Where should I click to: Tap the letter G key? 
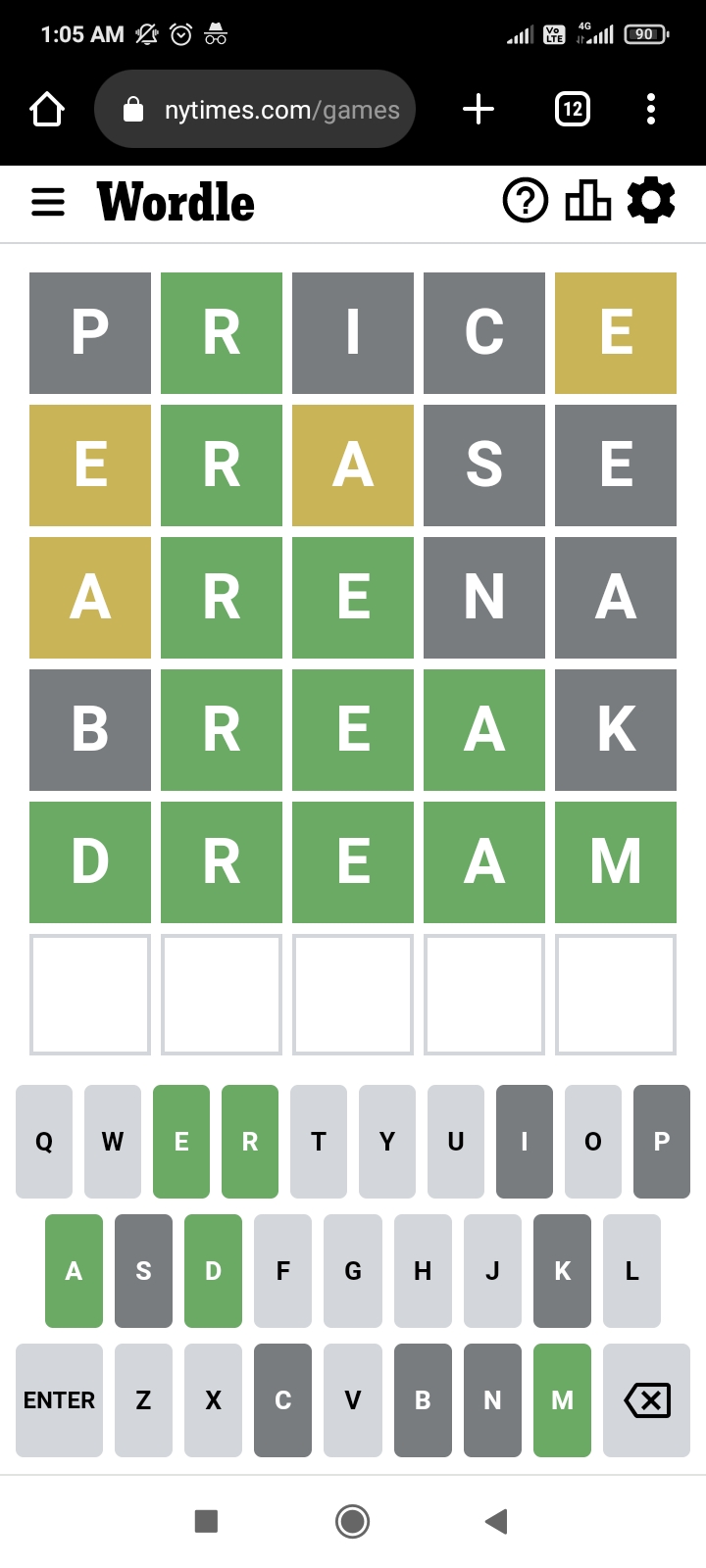(x=353, y=1271)
